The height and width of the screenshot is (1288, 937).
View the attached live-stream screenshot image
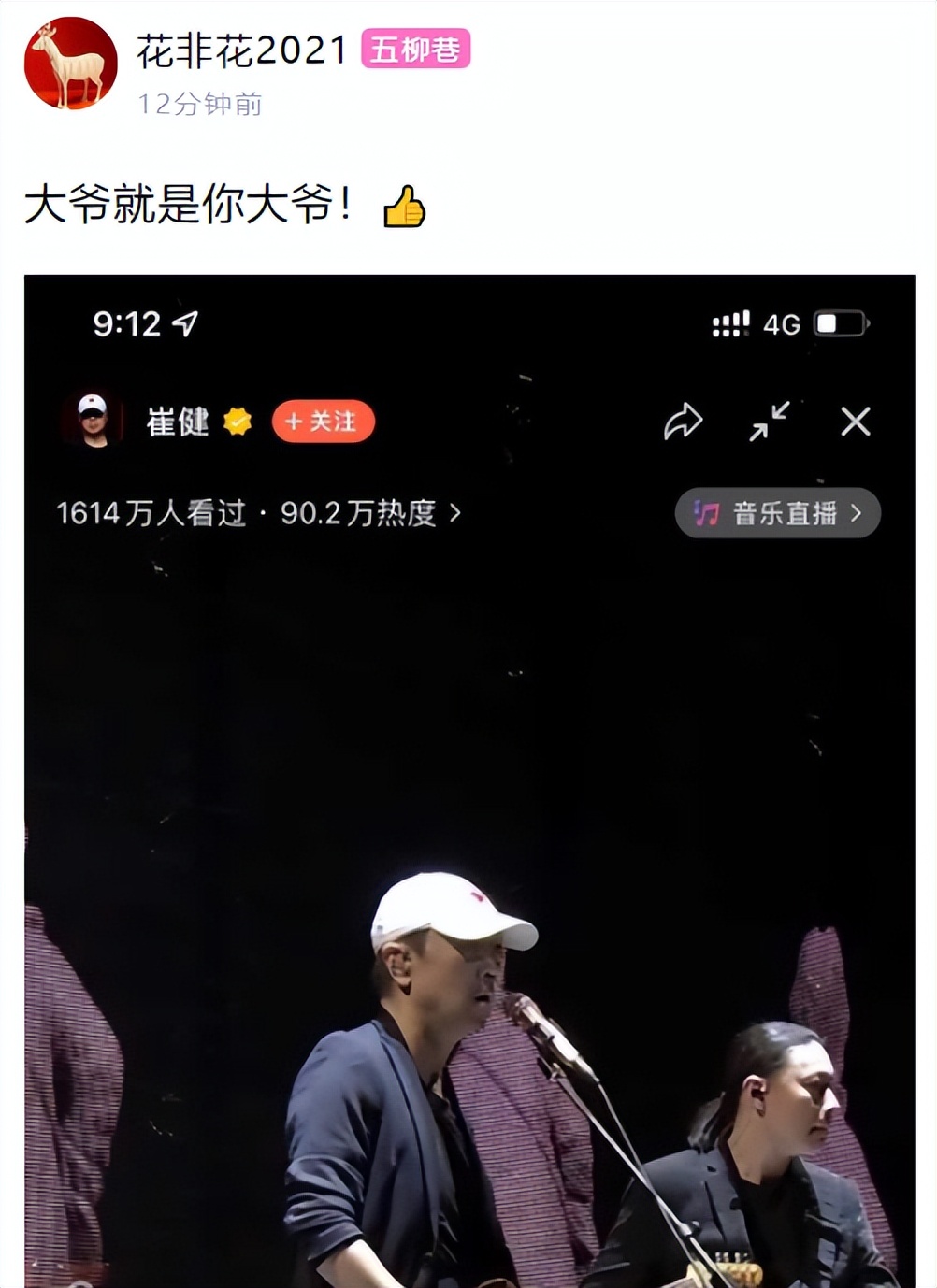469,780
